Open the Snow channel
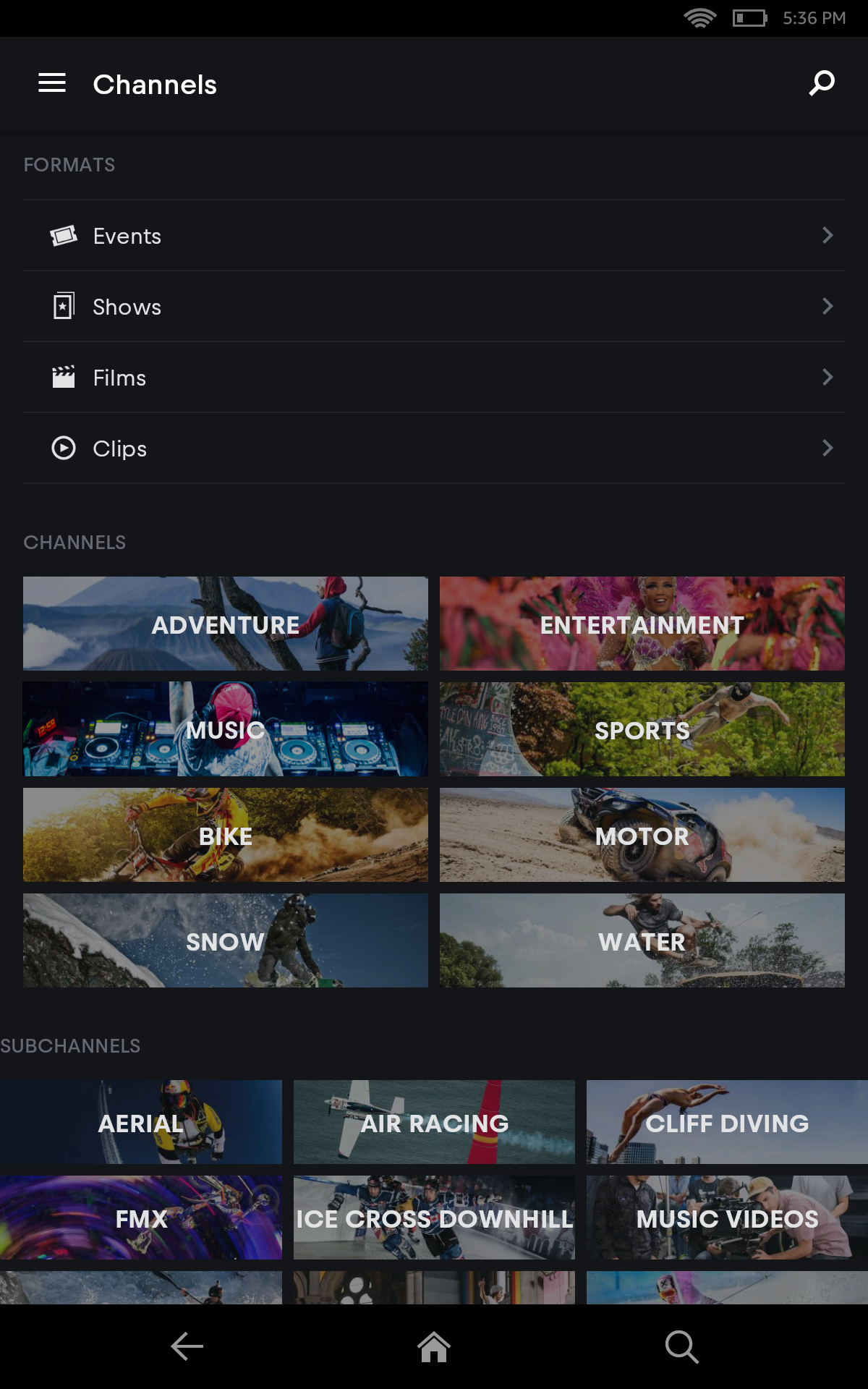Viewport: 868px width, 1389px height. (x=226, y=940)
